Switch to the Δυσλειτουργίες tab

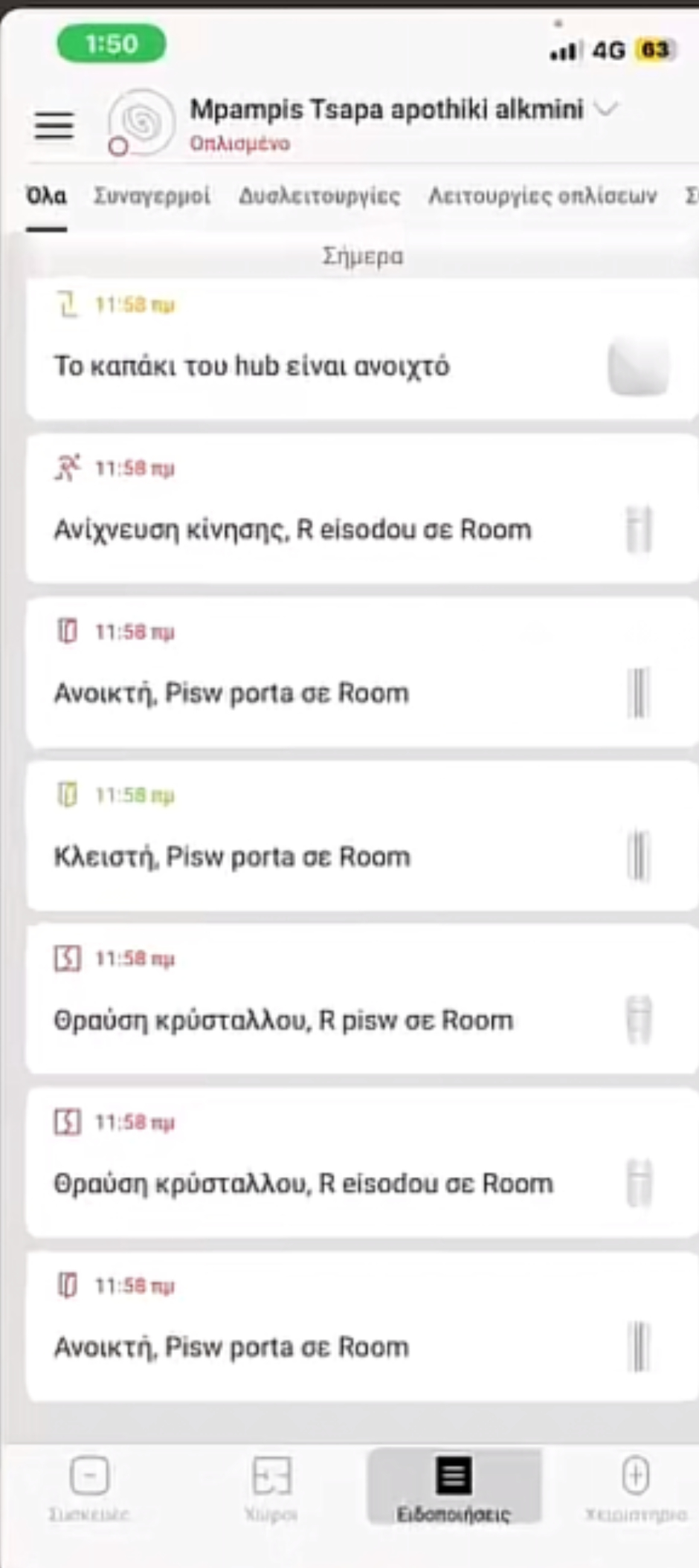click(319, 196)
